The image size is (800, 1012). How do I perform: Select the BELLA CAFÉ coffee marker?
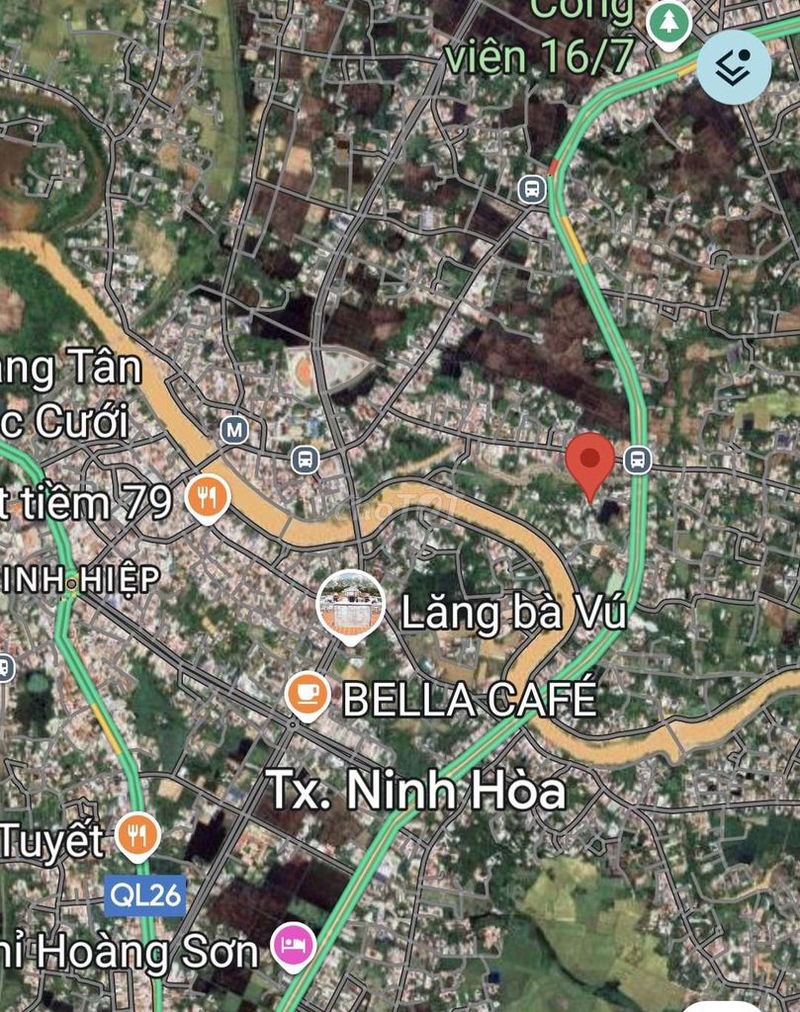click(307, 694)
